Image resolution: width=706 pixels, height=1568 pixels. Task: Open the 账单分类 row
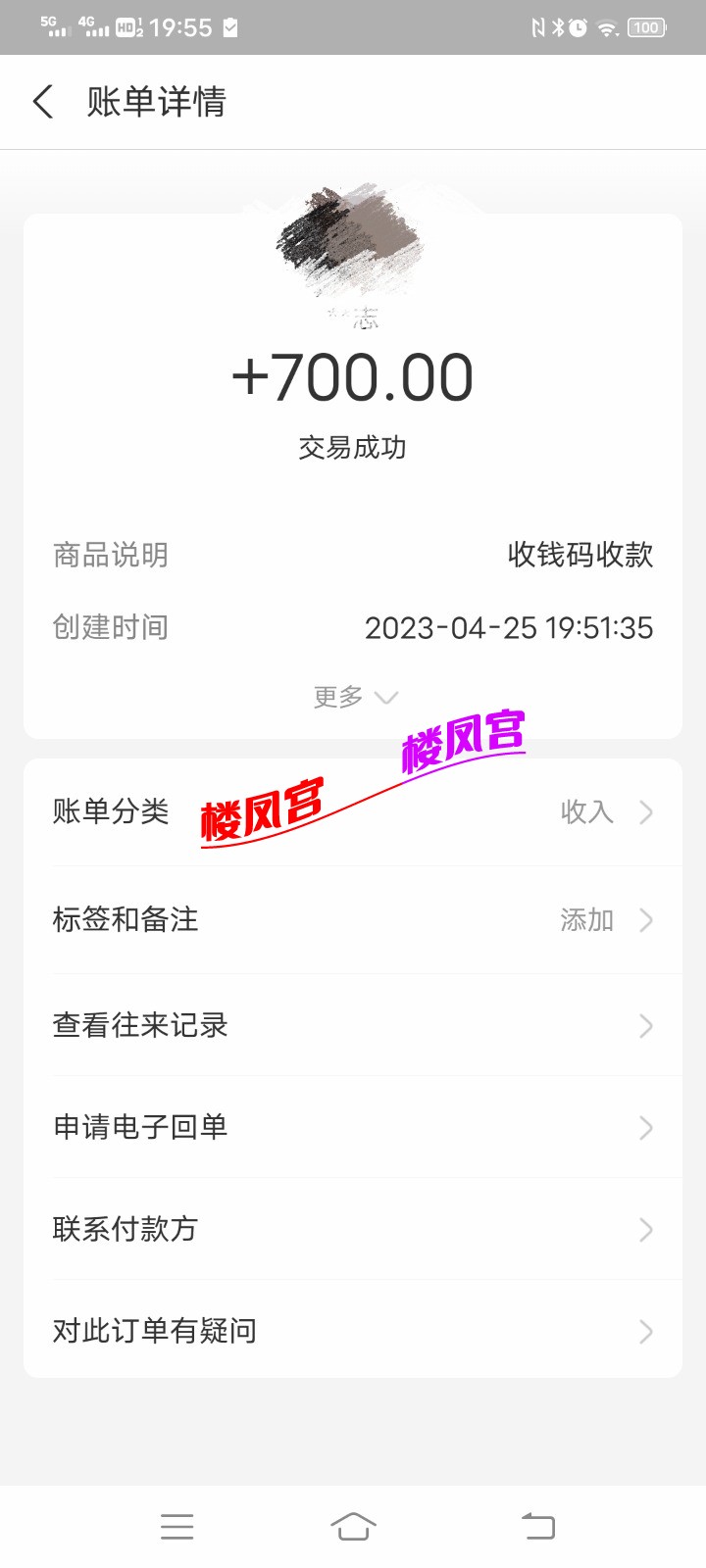point(353,811)
